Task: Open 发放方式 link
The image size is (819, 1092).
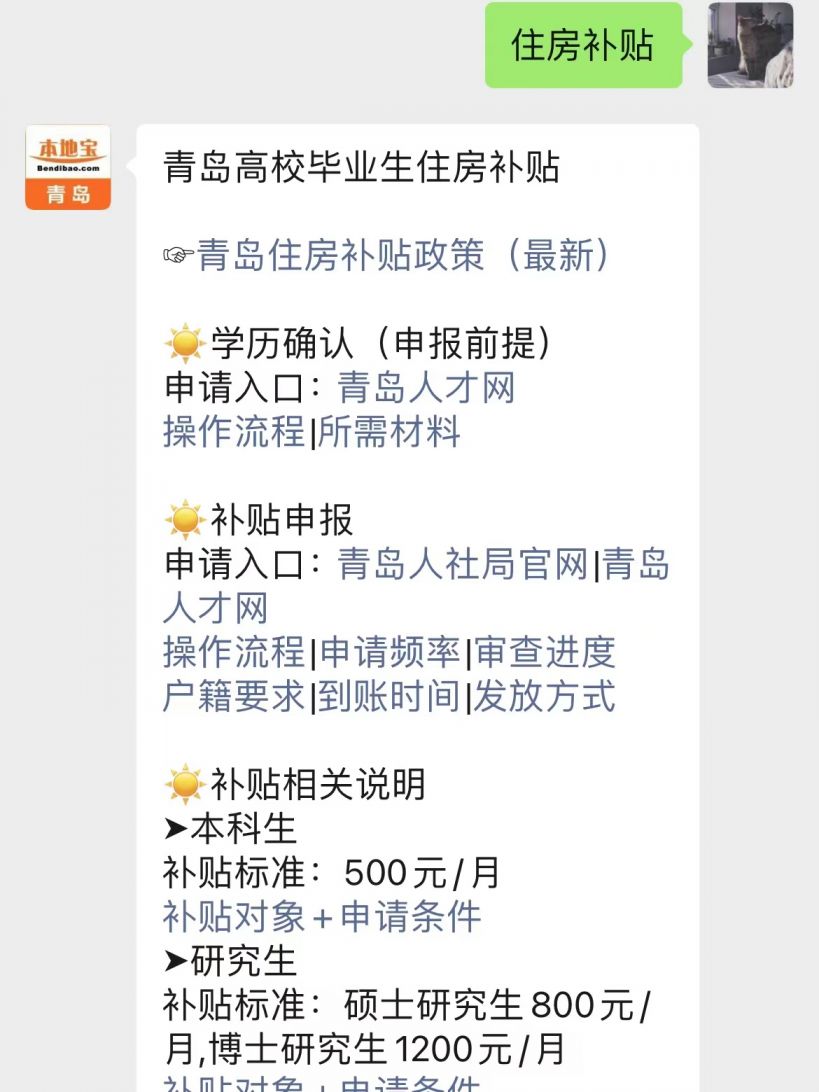Action: click(545, 697)
